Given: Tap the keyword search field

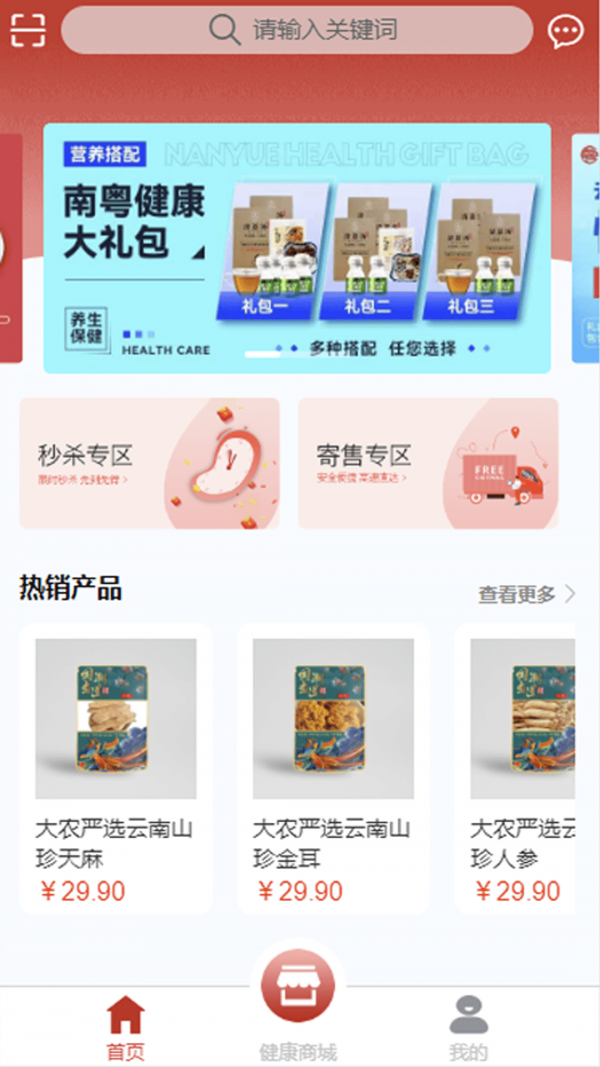Looking at the screenshot, I should click(x=297, y=30).
